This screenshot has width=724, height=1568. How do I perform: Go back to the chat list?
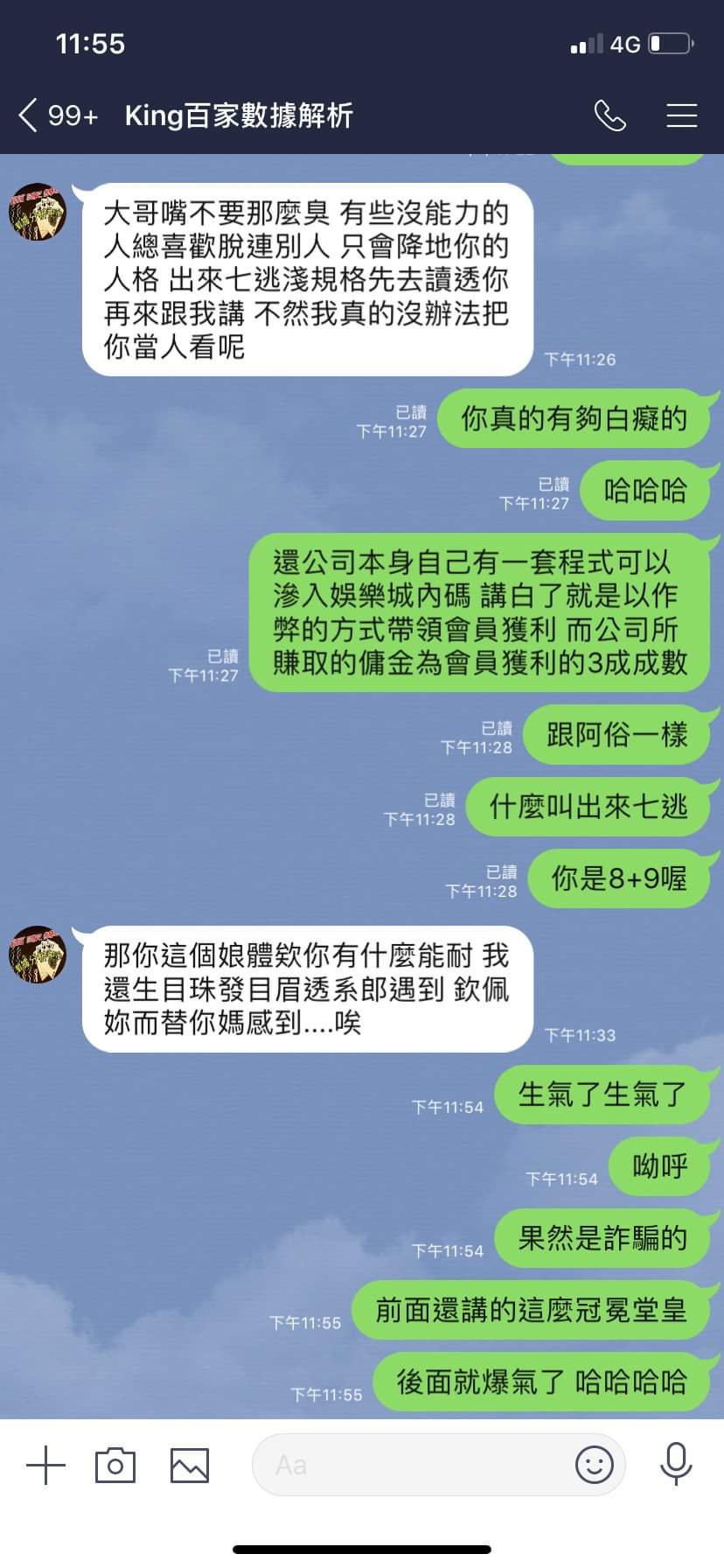point(28,115)
